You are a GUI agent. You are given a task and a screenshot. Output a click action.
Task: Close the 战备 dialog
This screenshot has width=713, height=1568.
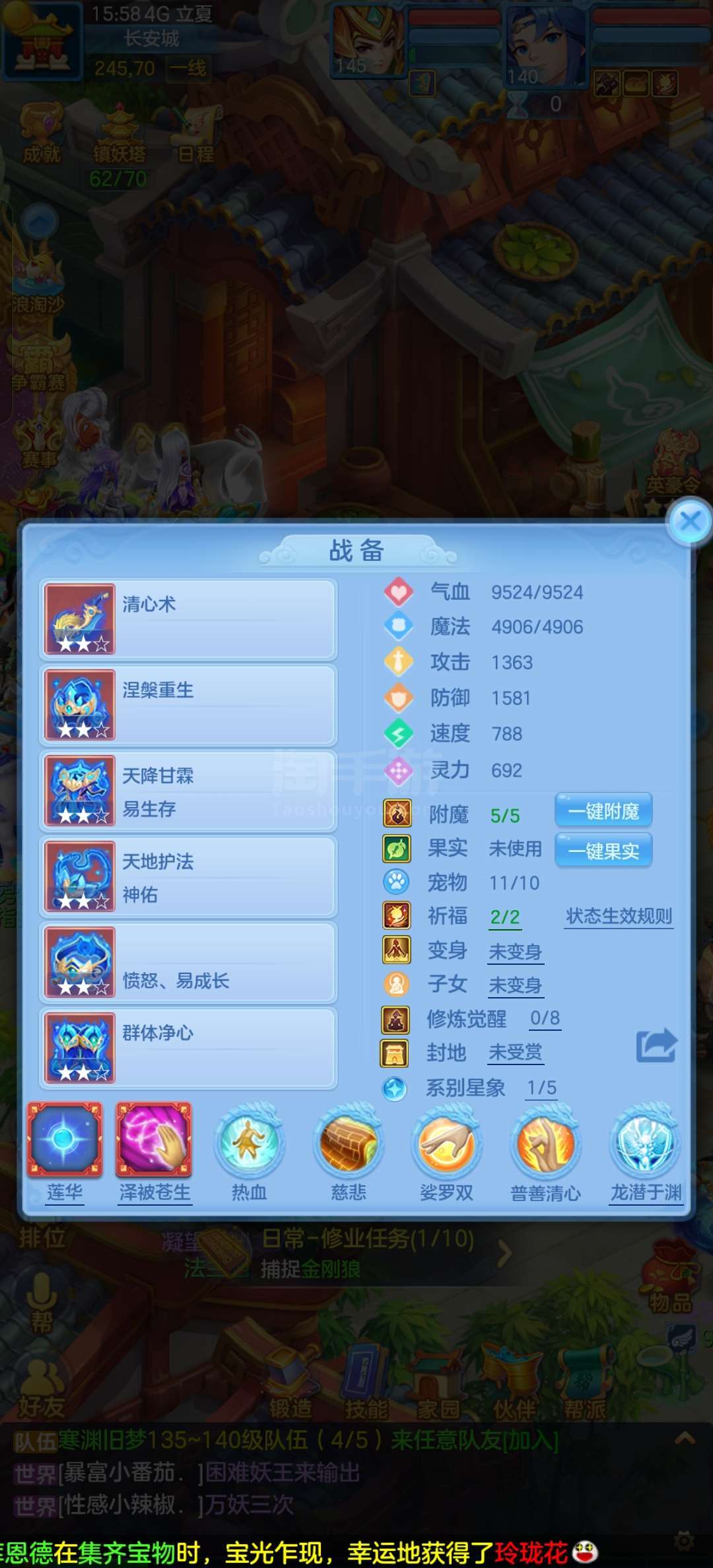pyautogui.click(x=690, y=522)
